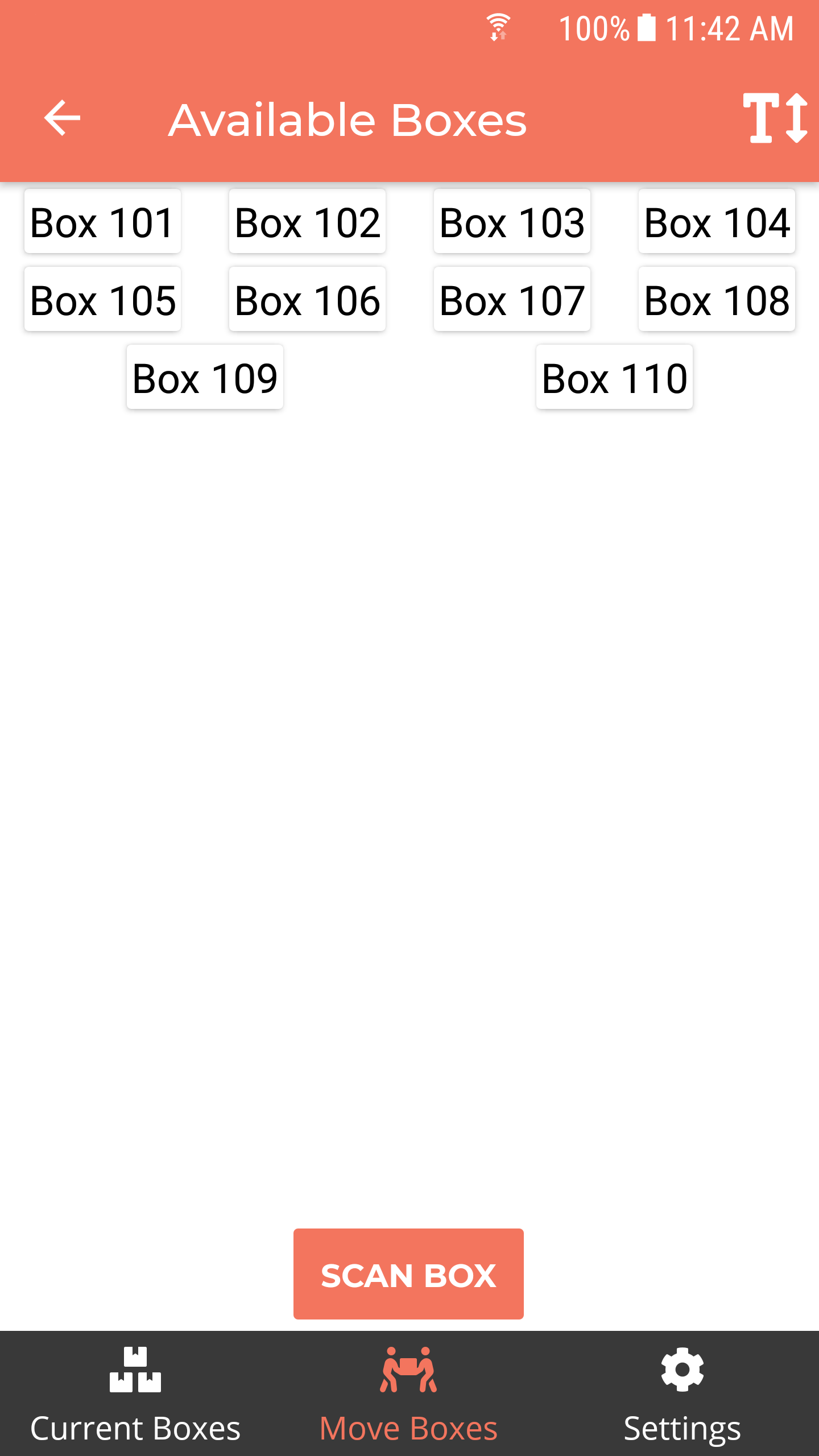The image size is (819, 1456).
Task: Tap the SCAN BOX button
Action: coord(408,1274)
